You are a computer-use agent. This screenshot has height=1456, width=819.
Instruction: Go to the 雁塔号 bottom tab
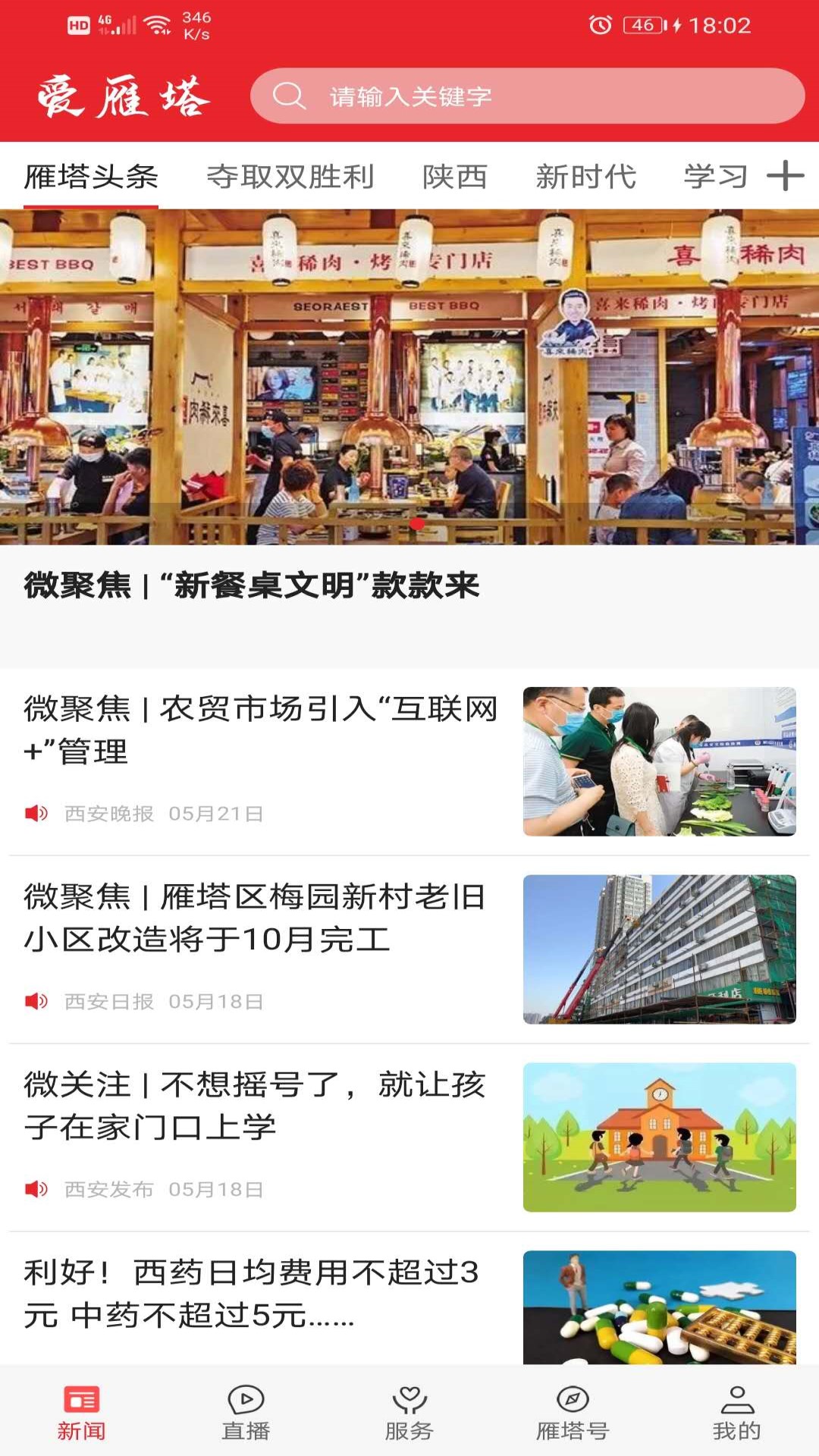573,1412
